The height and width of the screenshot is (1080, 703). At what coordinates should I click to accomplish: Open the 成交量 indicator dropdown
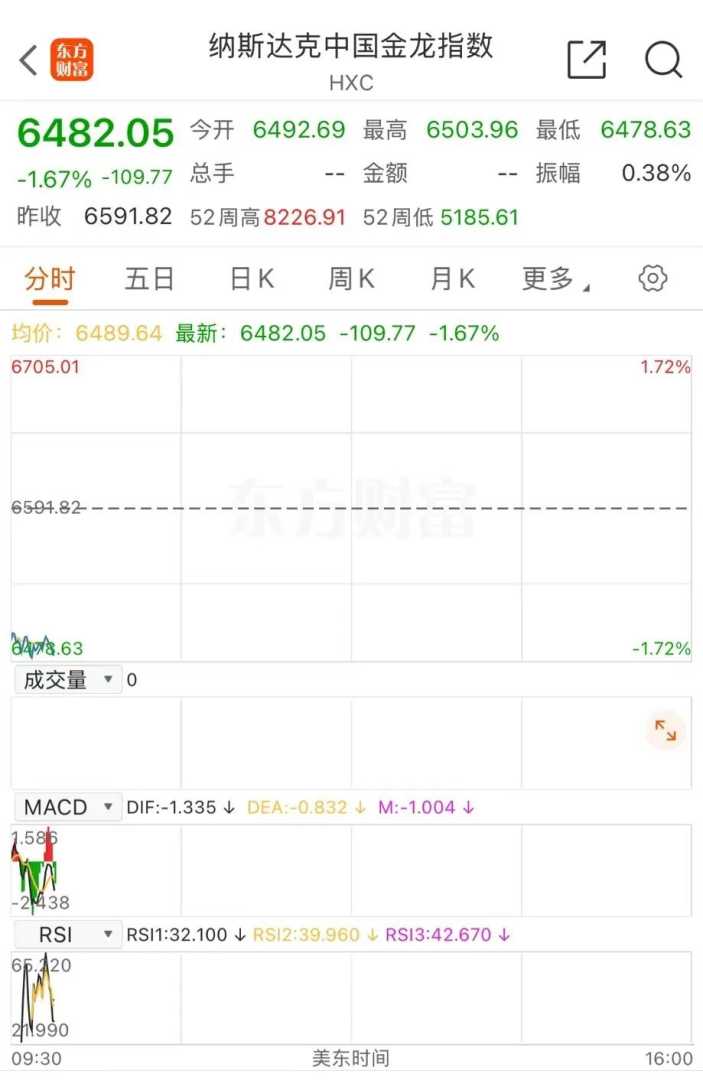[x=67, y=680]
